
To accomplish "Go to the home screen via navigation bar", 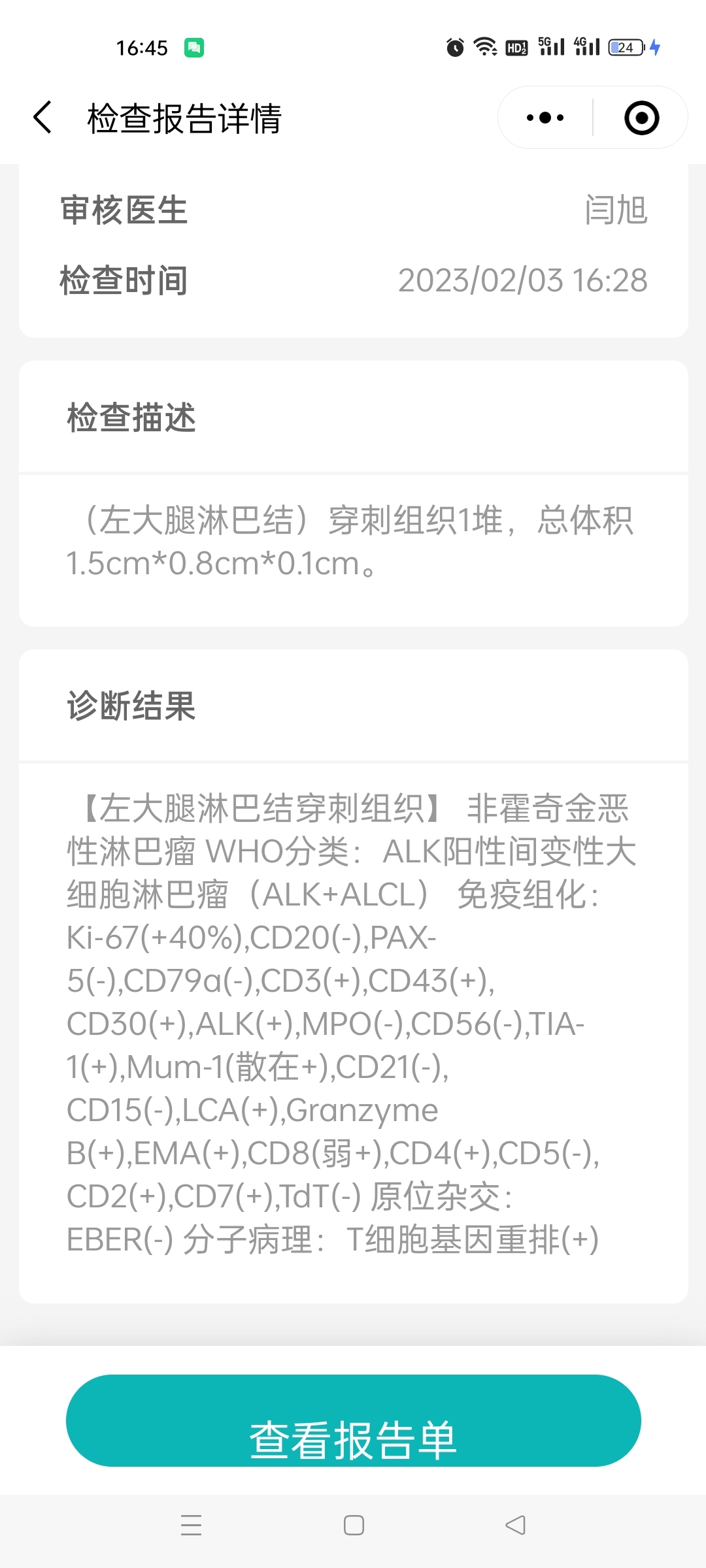I will 354,1525.
